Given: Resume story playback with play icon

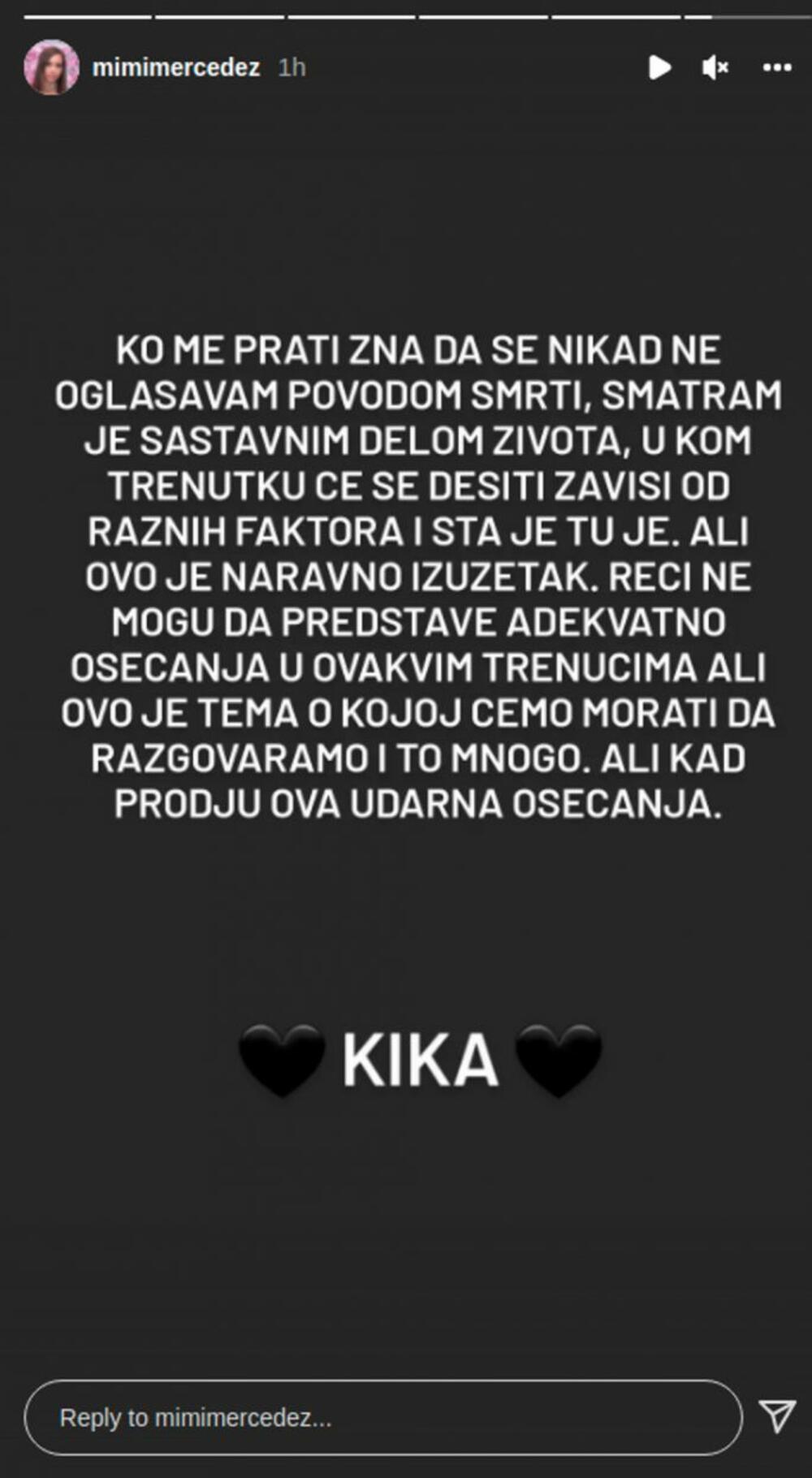Looking at the screenshot, I should [659, 67].
